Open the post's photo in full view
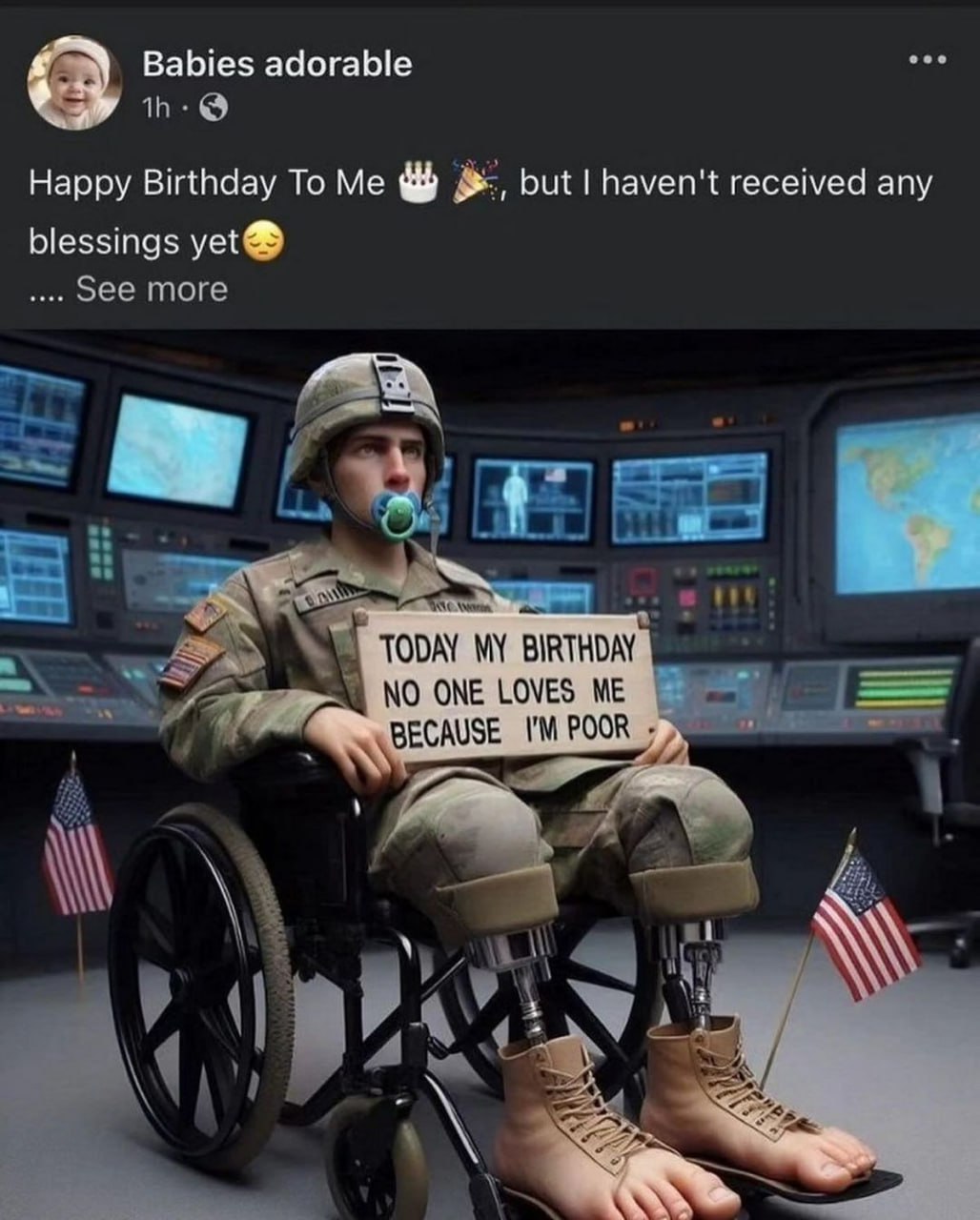Screen dimensions: 980x1220 [490, 774]
